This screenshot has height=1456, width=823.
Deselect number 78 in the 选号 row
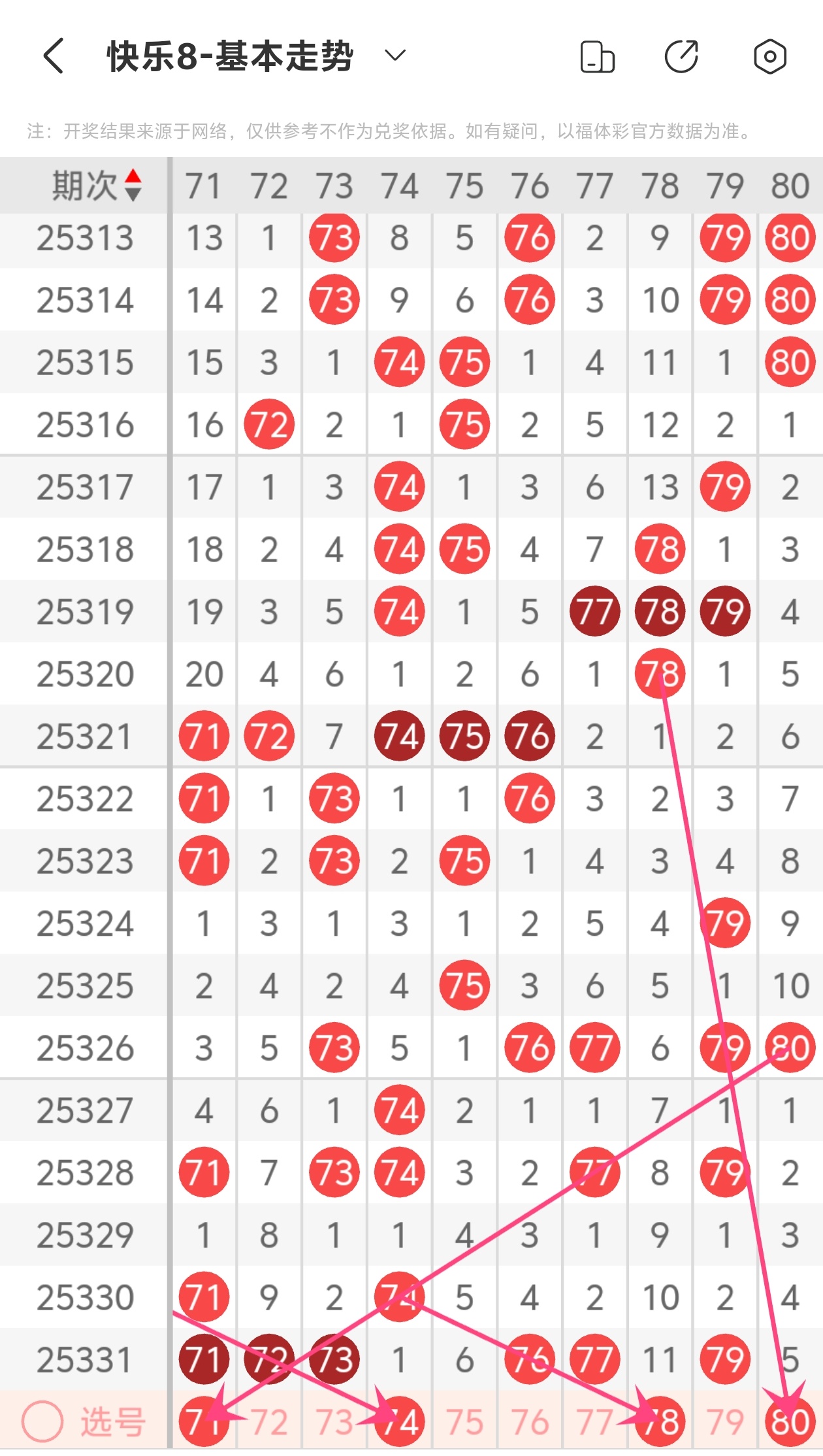click(660, 1421)
